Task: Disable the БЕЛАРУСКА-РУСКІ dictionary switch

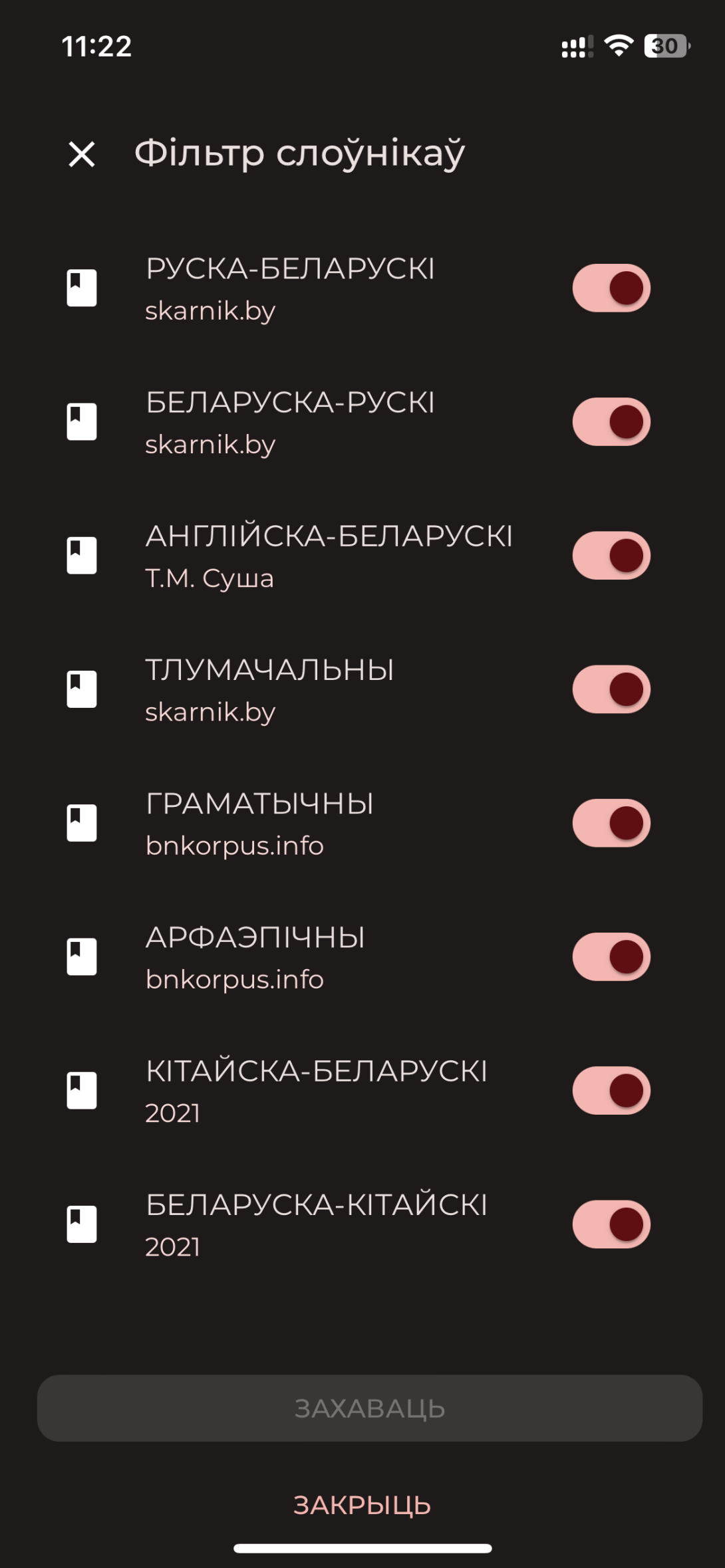Action: point(611,422)
